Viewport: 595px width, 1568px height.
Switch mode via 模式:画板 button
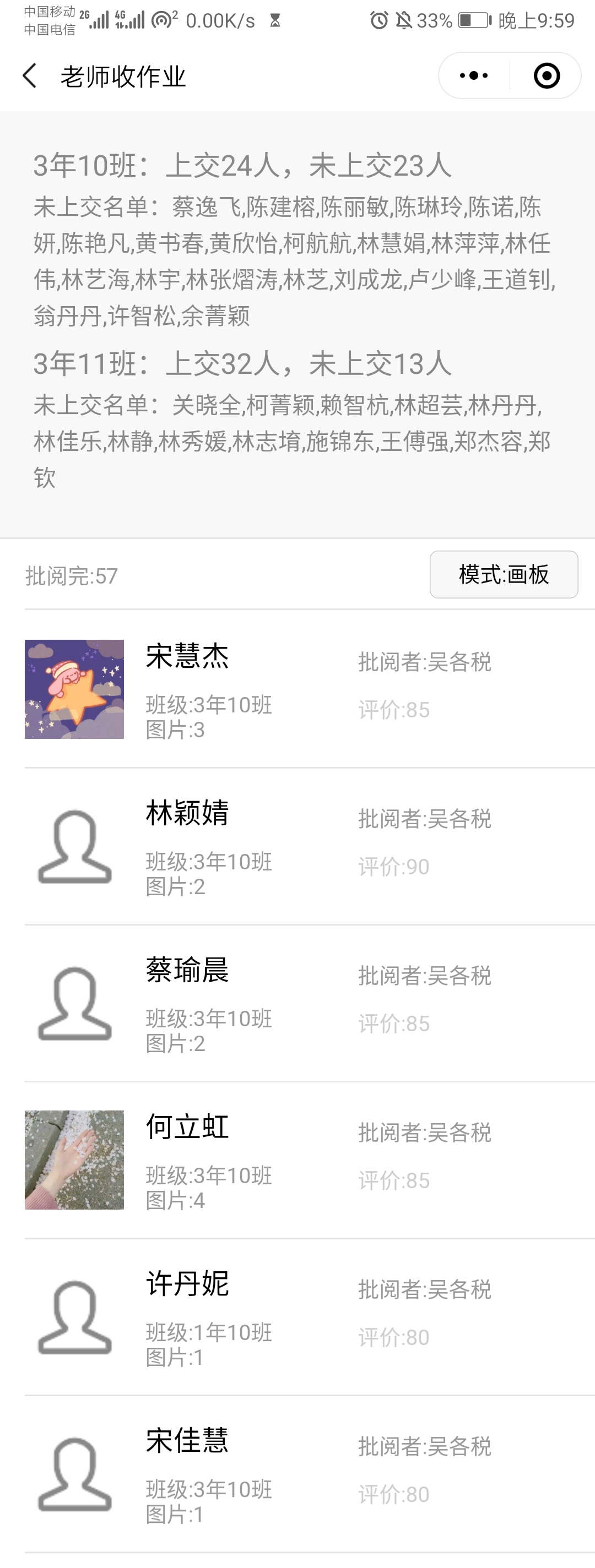pos(504,575)
